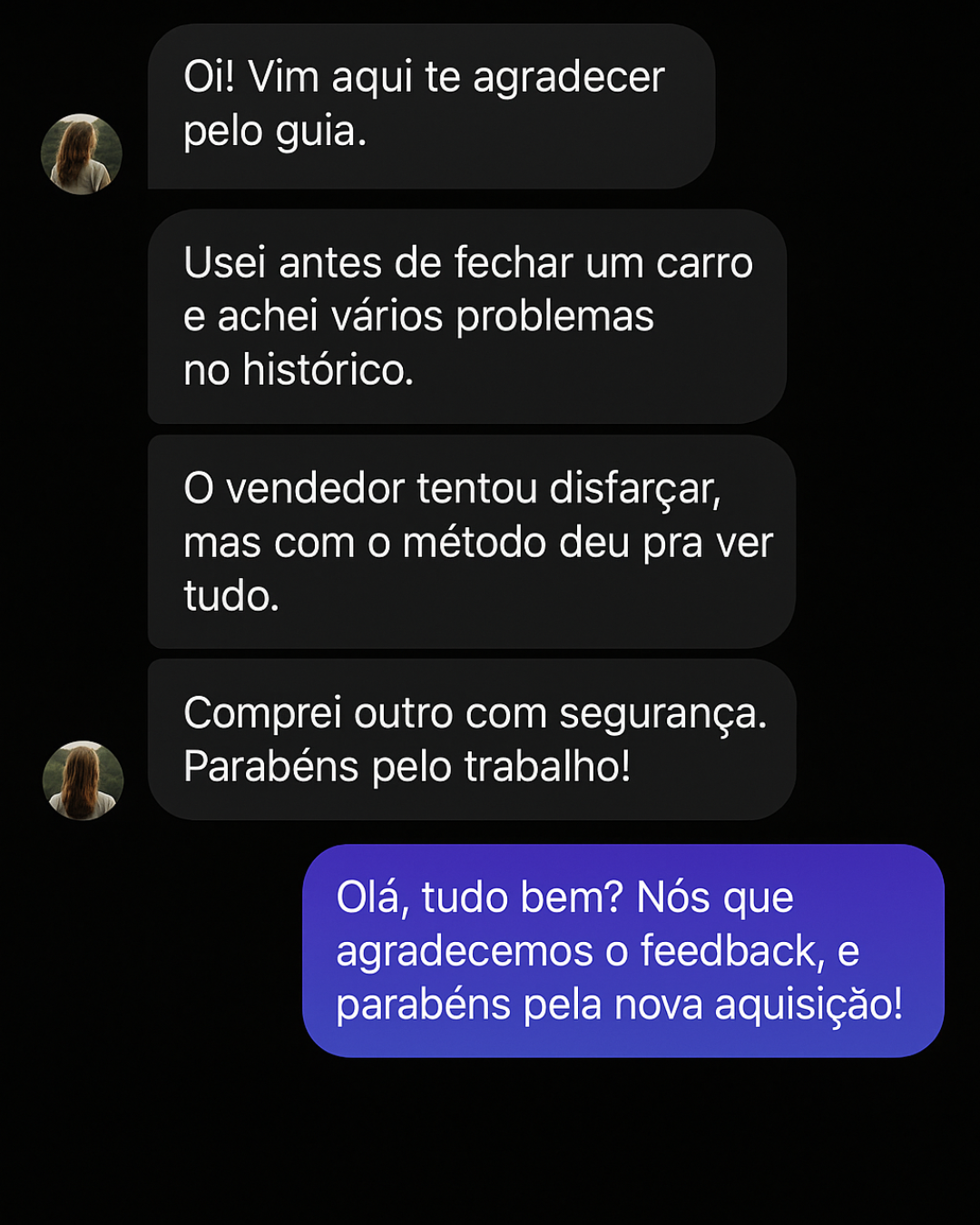Tap 'Parabéns pelo trabalho!' text
Image resolution: width=980 pixels, height=1225 pixels.
click(408, 767)
